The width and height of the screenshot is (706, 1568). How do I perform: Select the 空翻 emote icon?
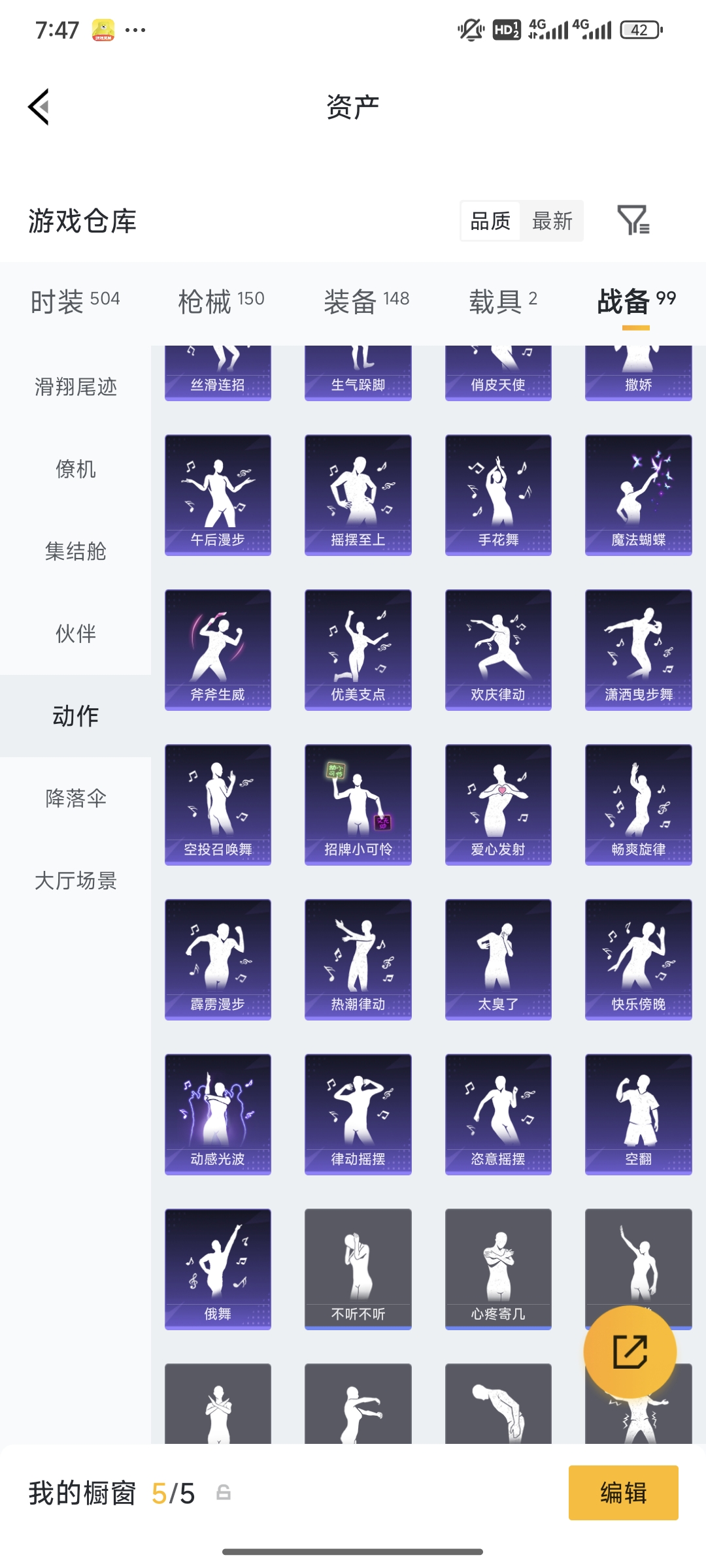point(637,1114)
